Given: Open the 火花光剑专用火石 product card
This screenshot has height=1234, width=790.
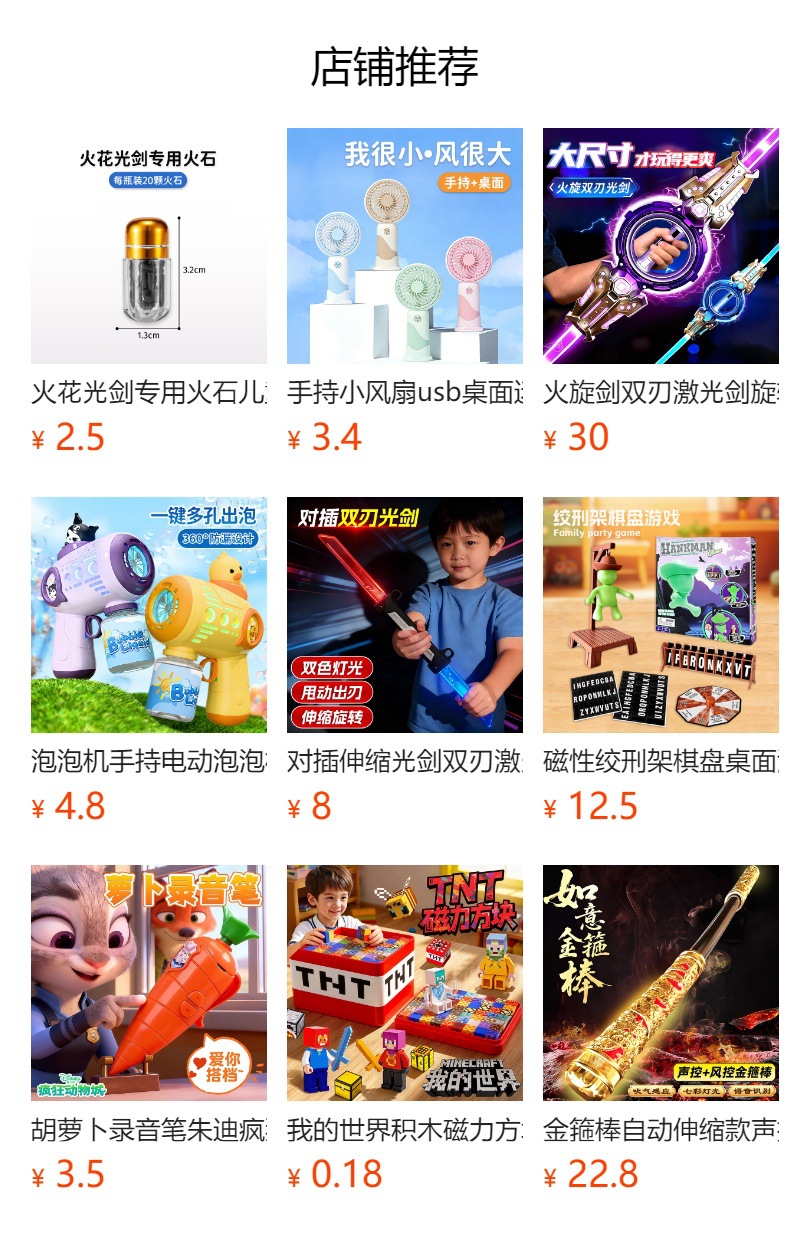Looking at the screenshot, I should click(149, 246).
